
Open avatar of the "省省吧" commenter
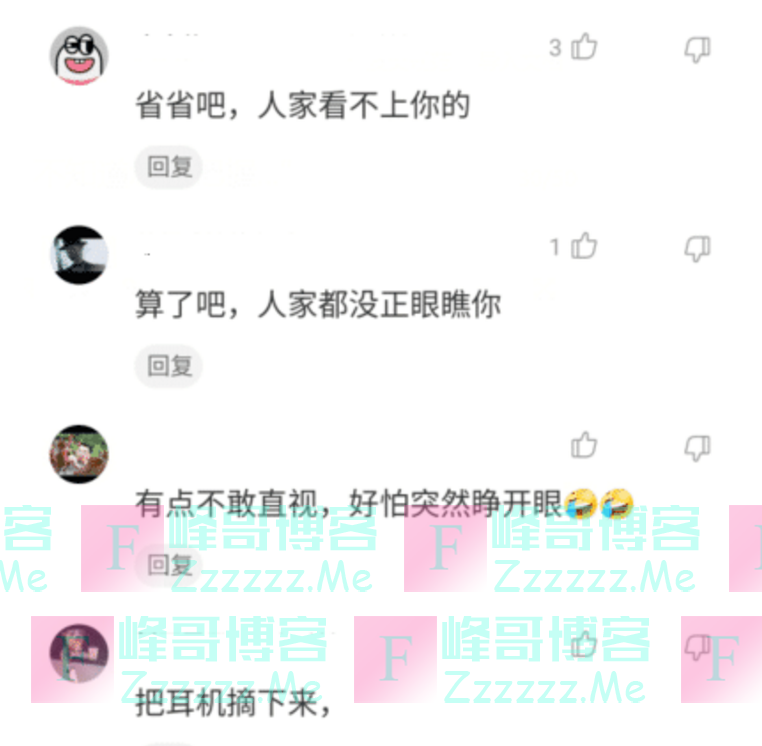tap(79, 55)
